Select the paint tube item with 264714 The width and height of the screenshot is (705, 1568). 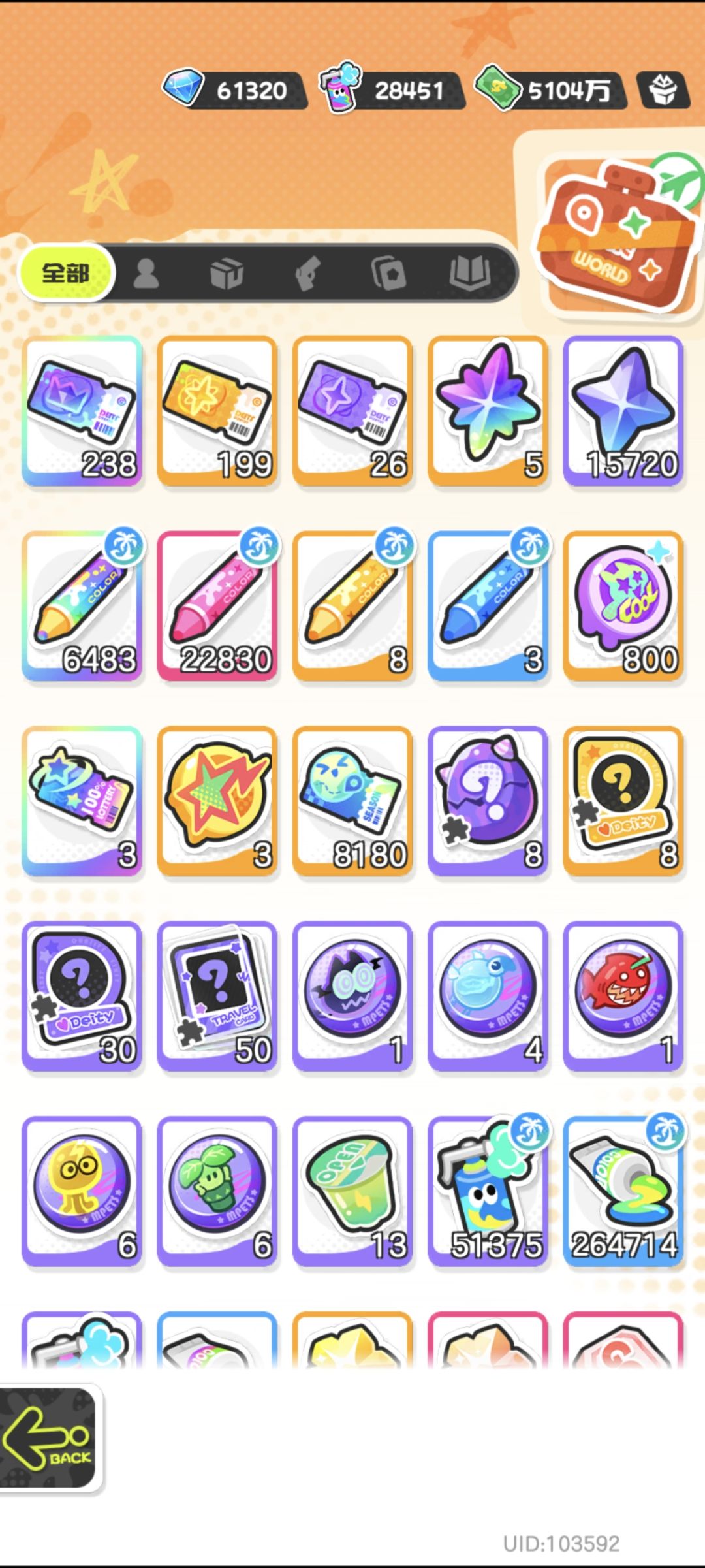pyautogui.click(x=623, y=1192)
